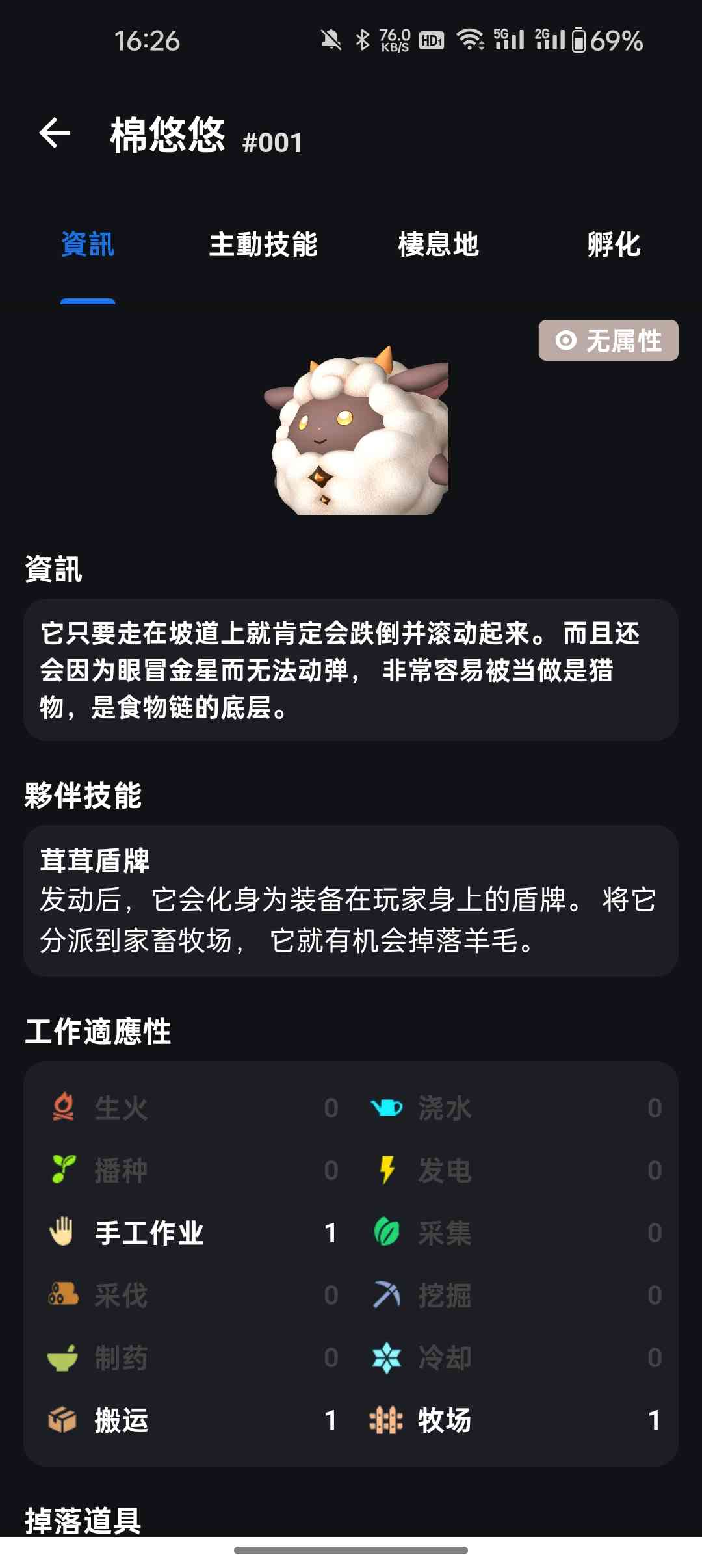Switch to the 主動技能 tab
The width and height of the screenshot is (702, 1568).
[263, 245]
